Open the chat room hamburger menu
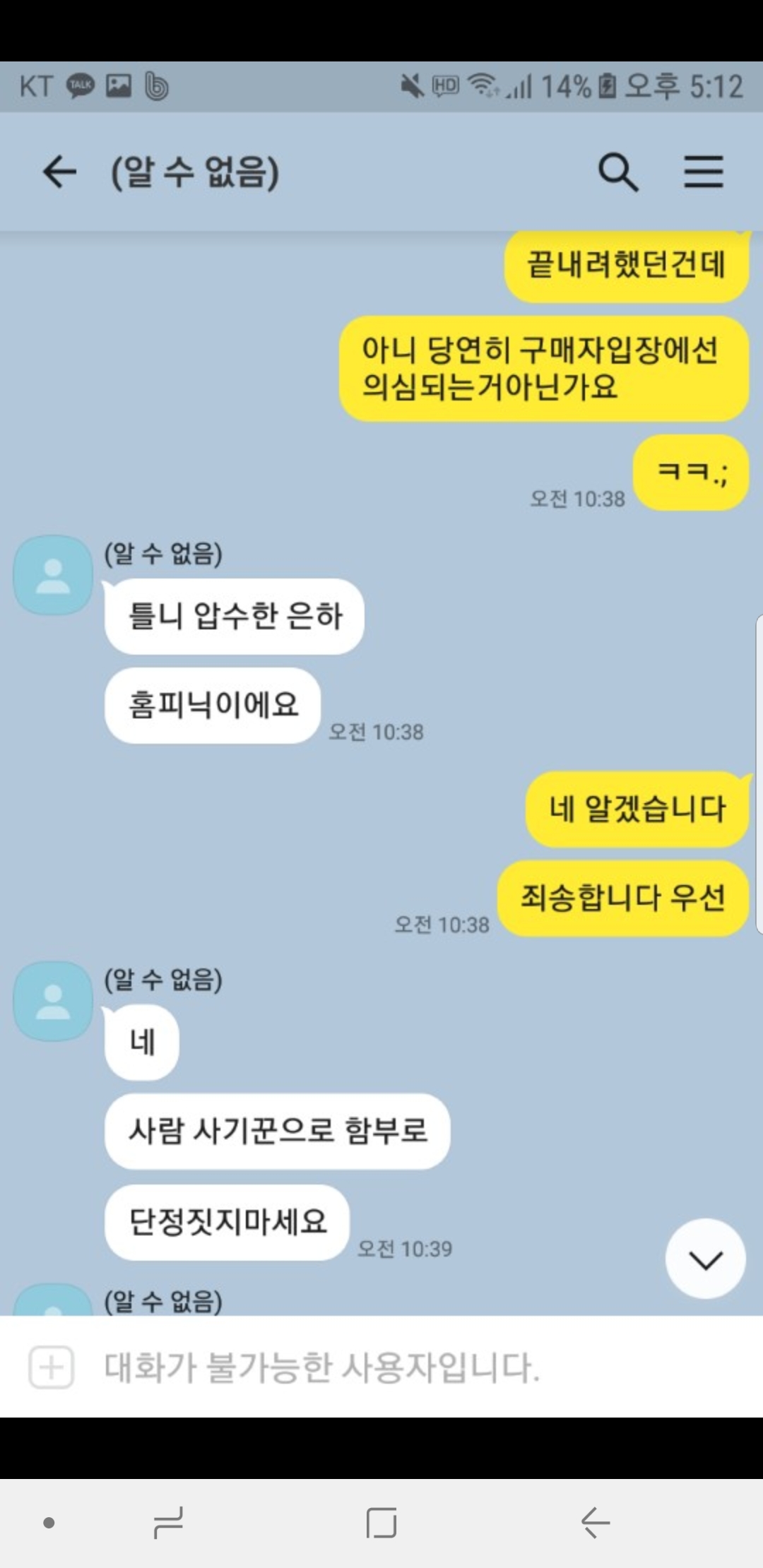Viewport: 763px width, 1568px height. click(703, 172)
